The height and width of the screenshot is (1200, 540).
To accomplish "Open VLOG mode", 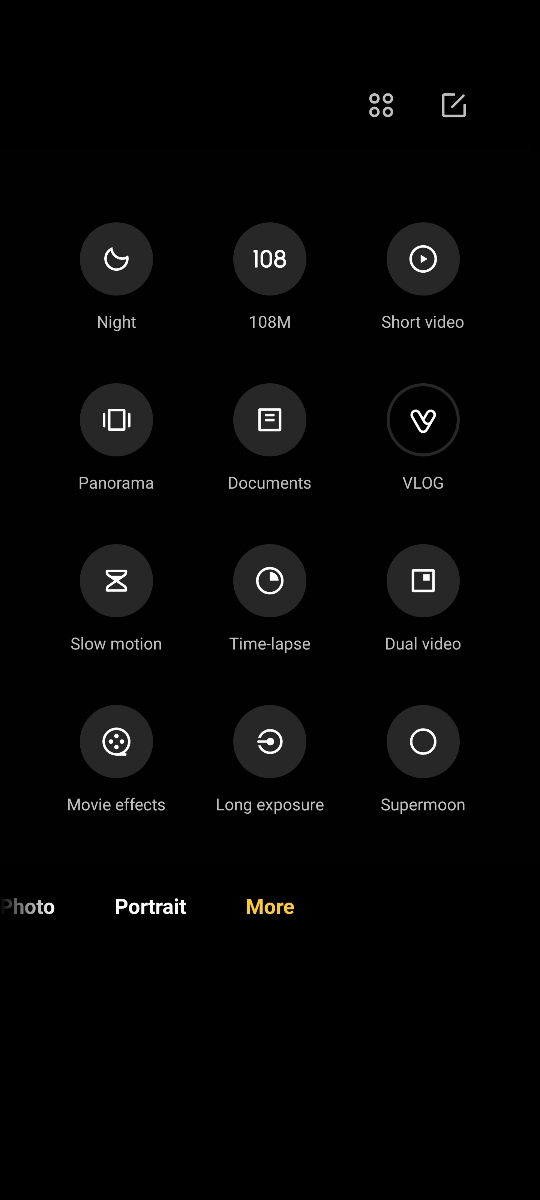I will tap(423, 420).
